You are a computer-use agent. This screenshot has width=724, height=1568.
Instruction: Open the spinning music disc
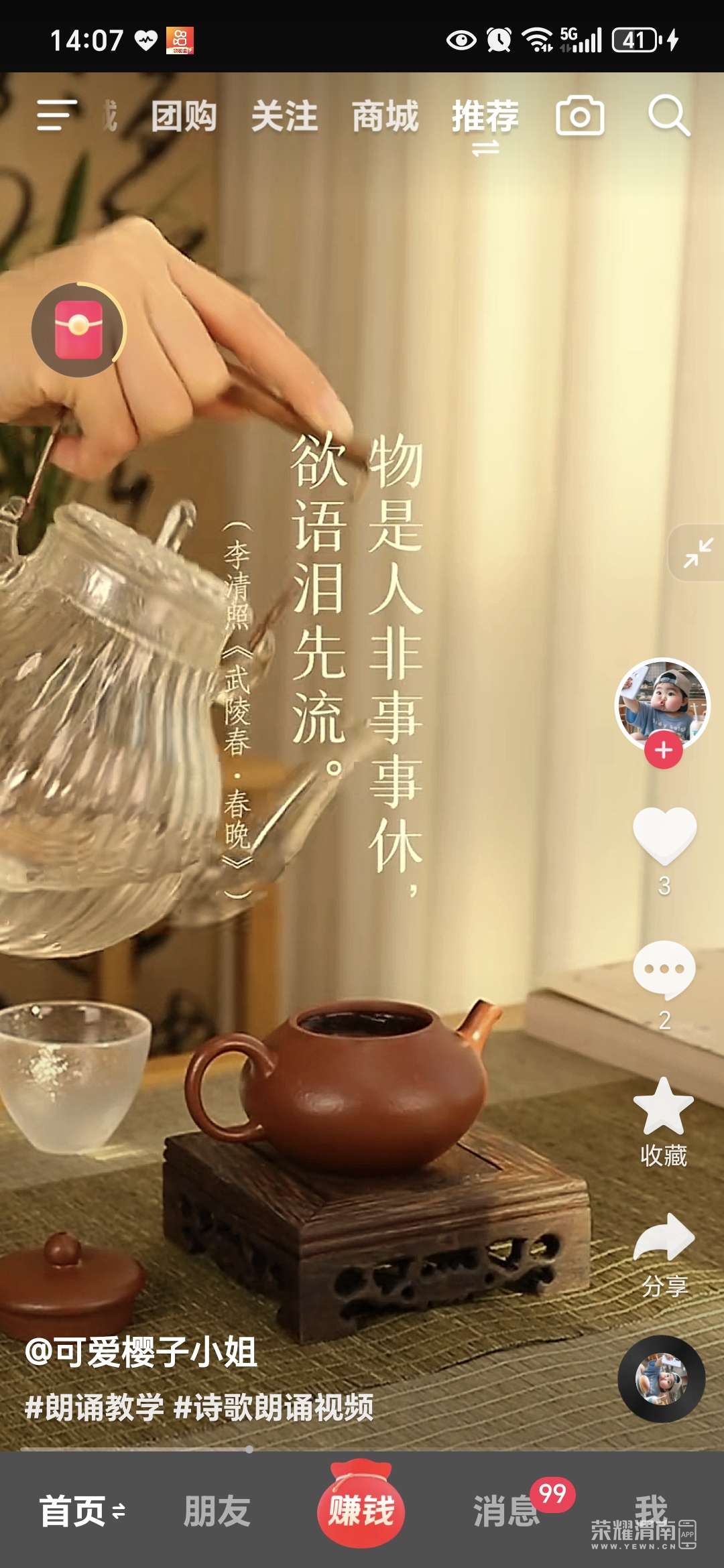click(661, 1379)
